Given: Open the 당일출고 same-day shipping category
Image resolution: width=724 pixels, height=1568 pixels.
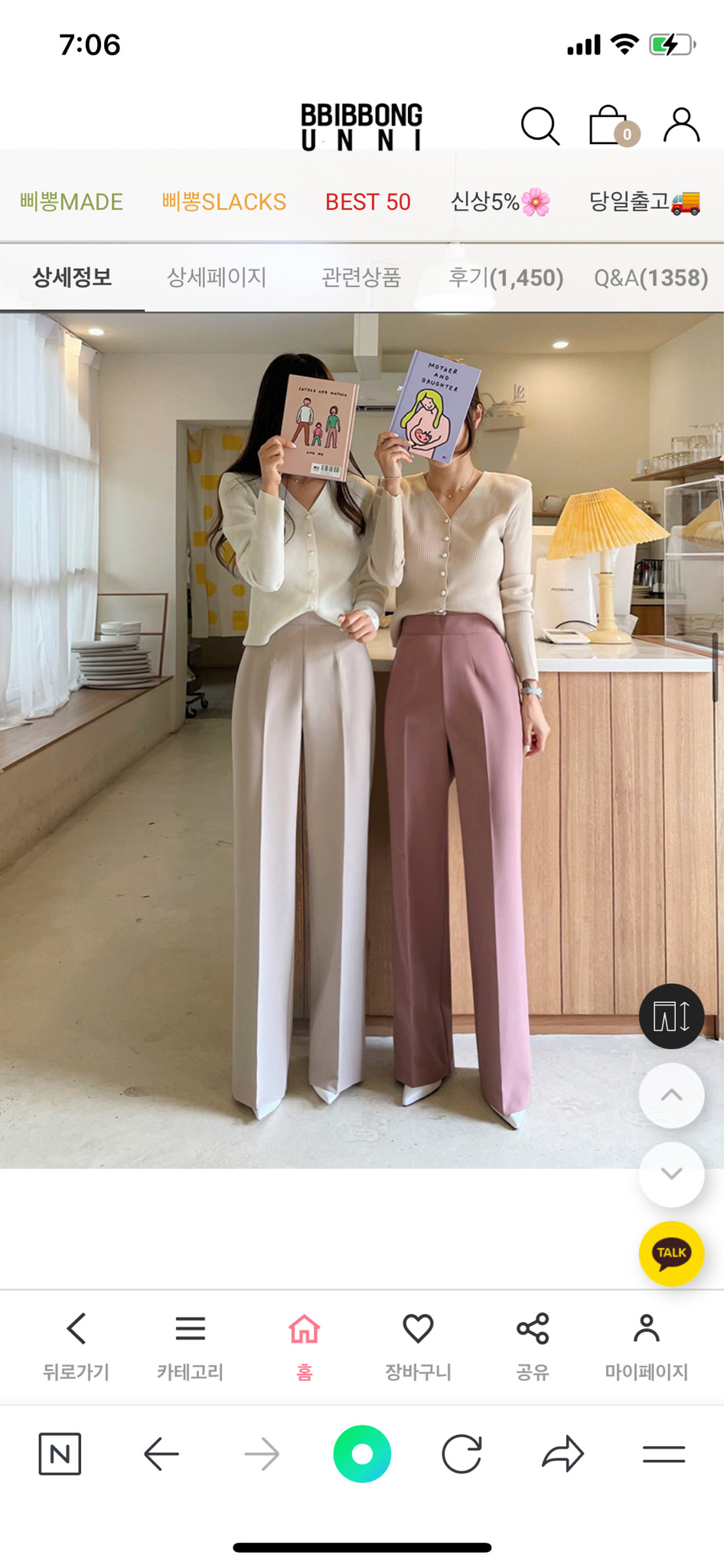Looking at the screenshot, I should 644,202.
